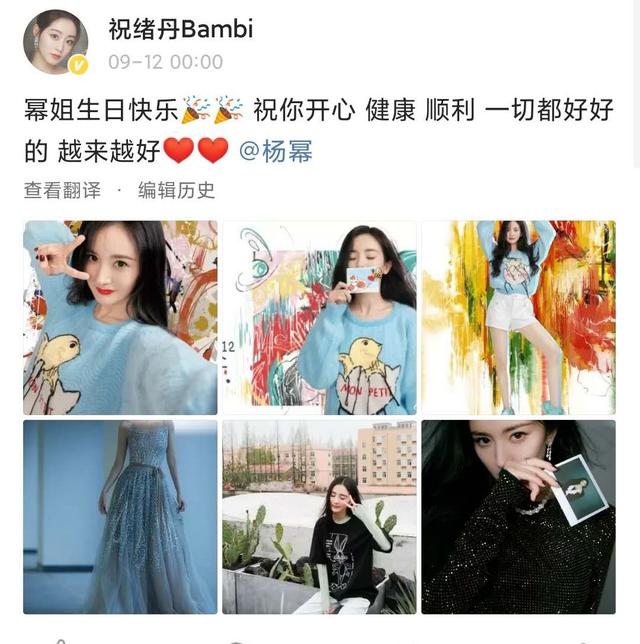Open the selfie photo in blue sweater
Viewport: 640px width, 644px height.
pyautogui.click(x=120, y=317)
